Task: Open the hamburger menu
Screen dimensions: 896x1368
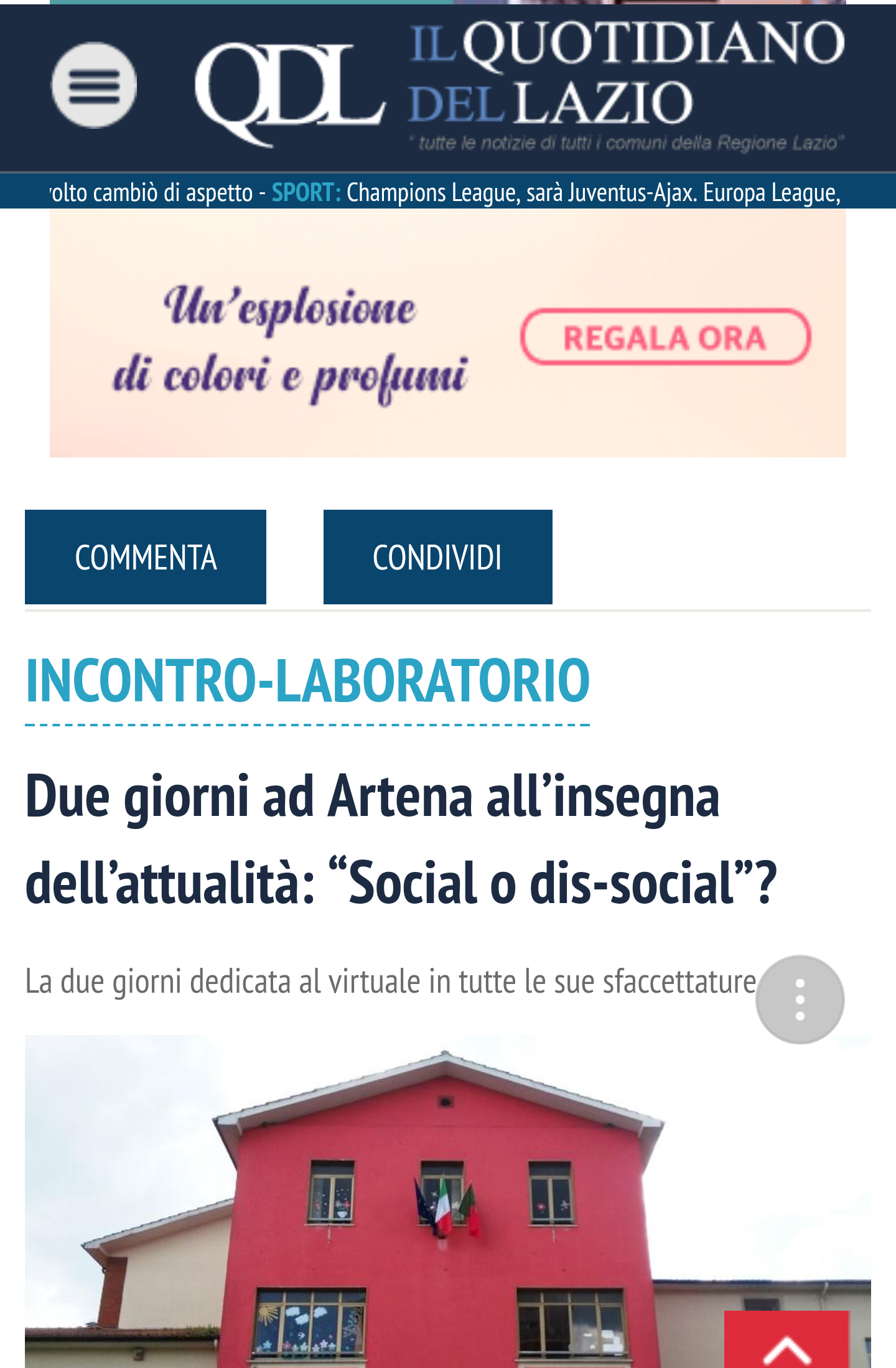Action: [x=94, y=85]
